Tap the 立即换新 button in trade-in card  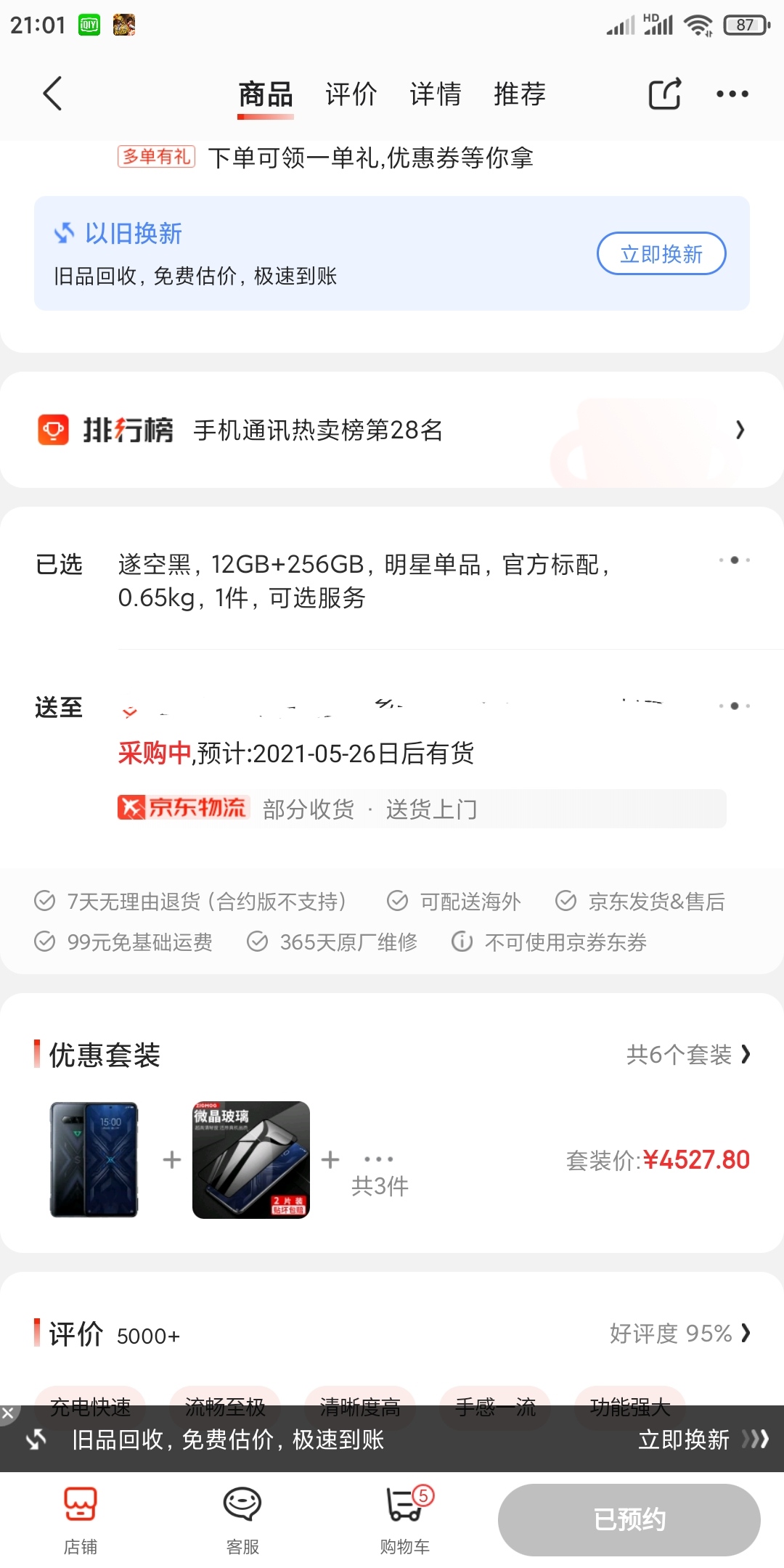pos(661,253)
